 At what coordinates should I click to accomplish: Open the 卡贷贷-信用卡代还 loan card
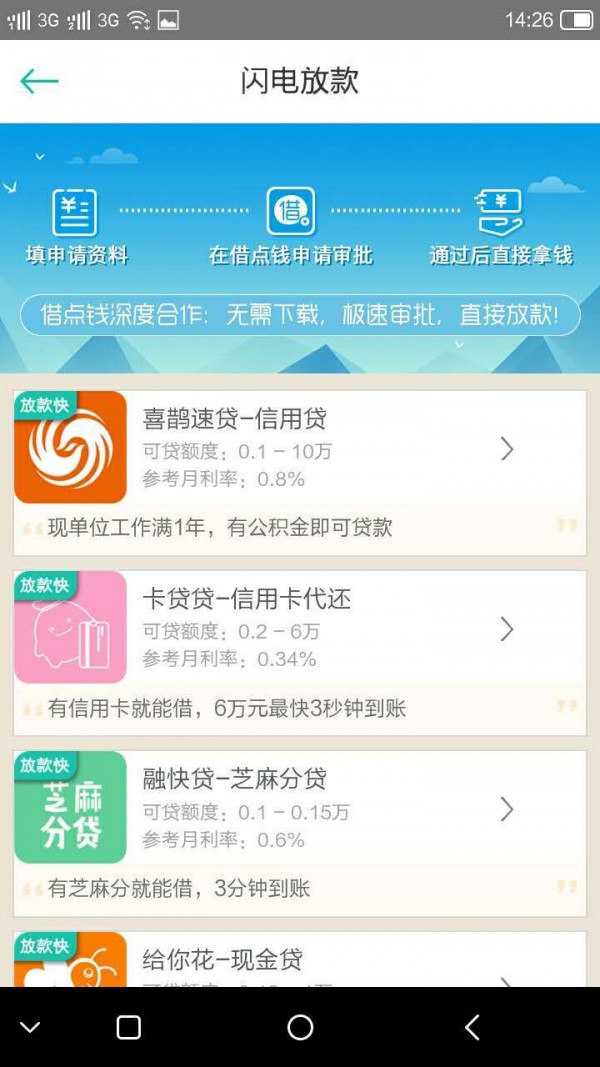[x=300, y=653]
